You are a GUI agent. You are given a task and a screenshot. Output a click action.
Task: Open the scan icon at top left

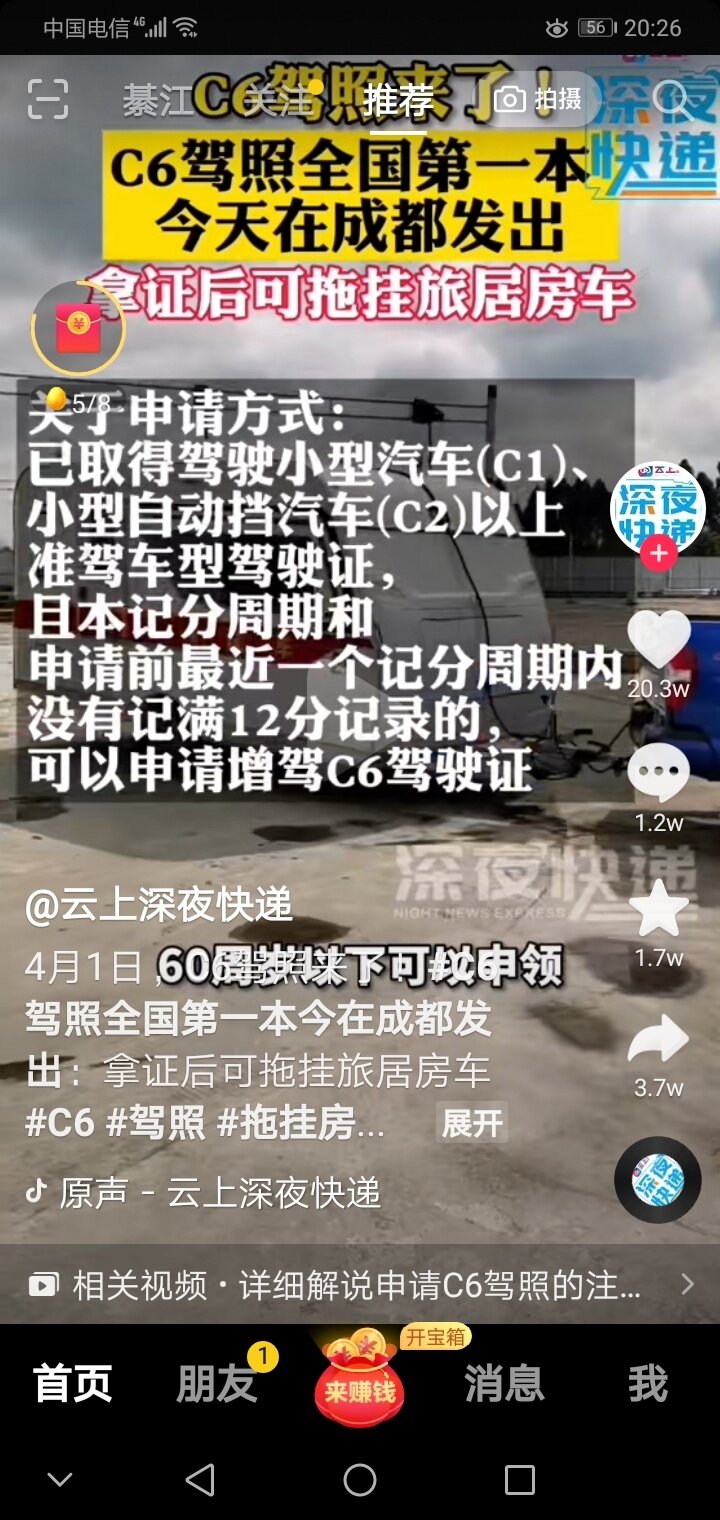[47, 99]
